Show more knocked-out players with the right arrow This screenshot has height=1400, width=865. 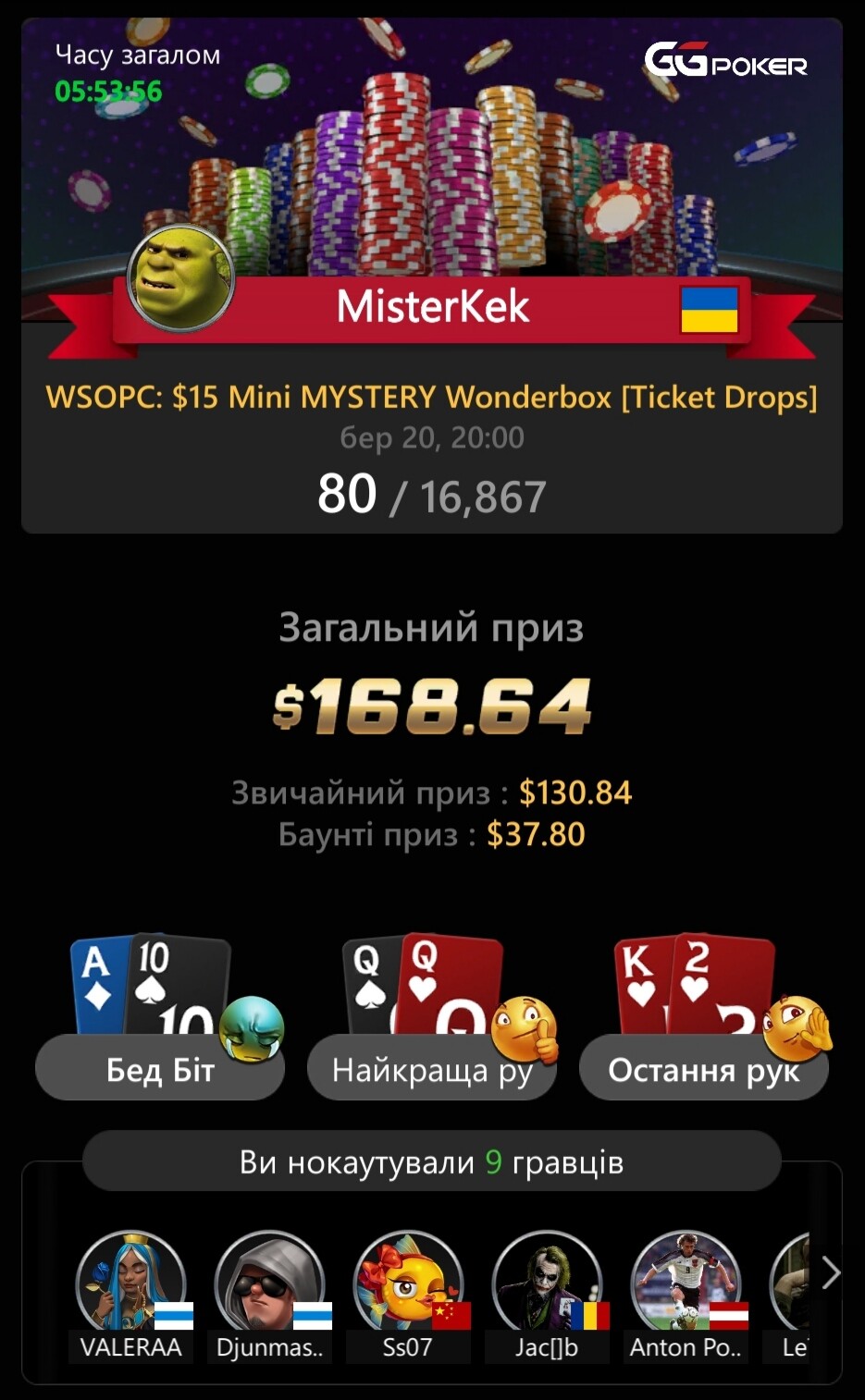coord(830,1272)
